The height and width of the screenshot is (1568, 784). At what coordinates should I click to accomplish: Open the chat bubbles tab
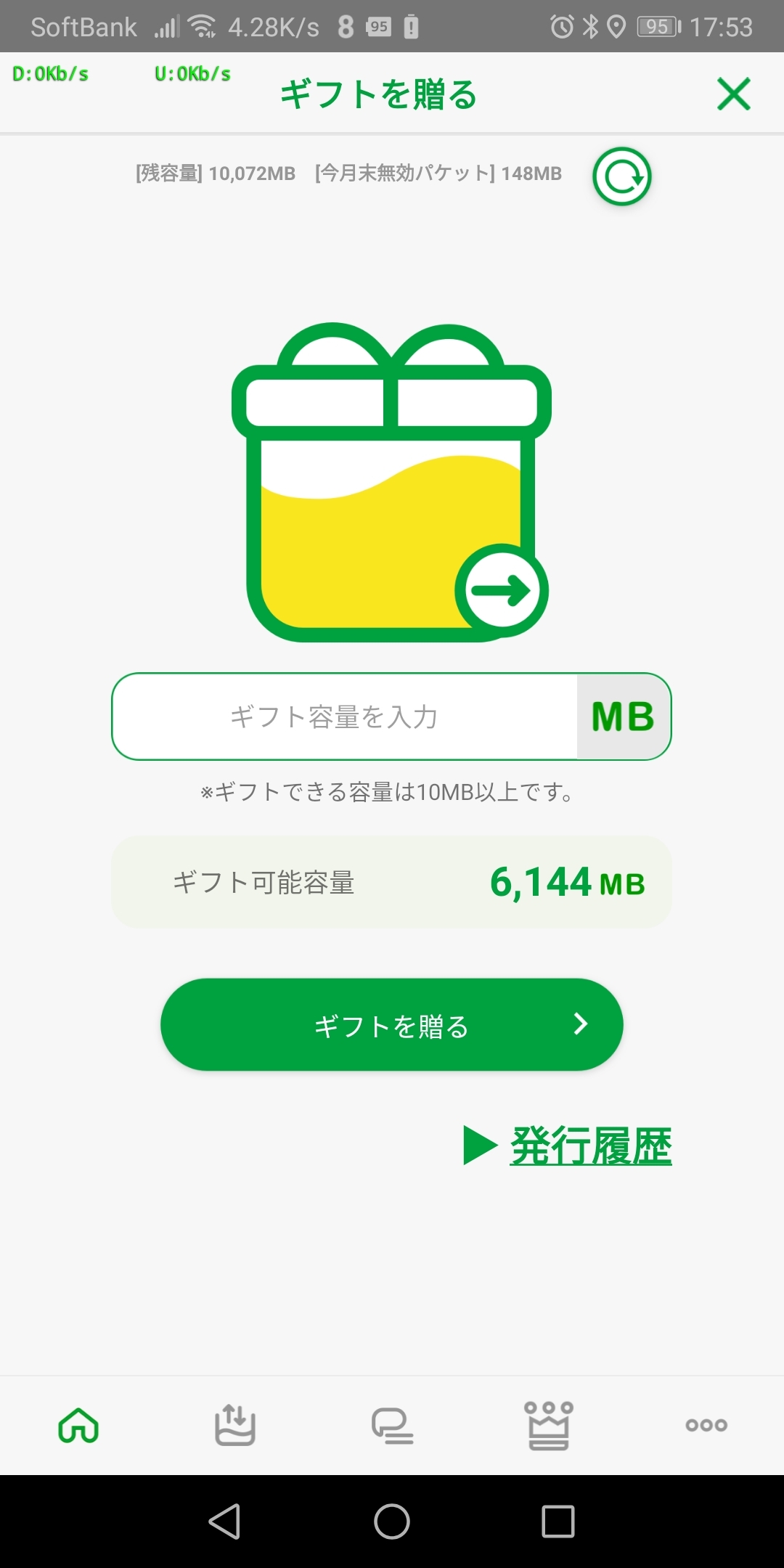pos(392,1426)
